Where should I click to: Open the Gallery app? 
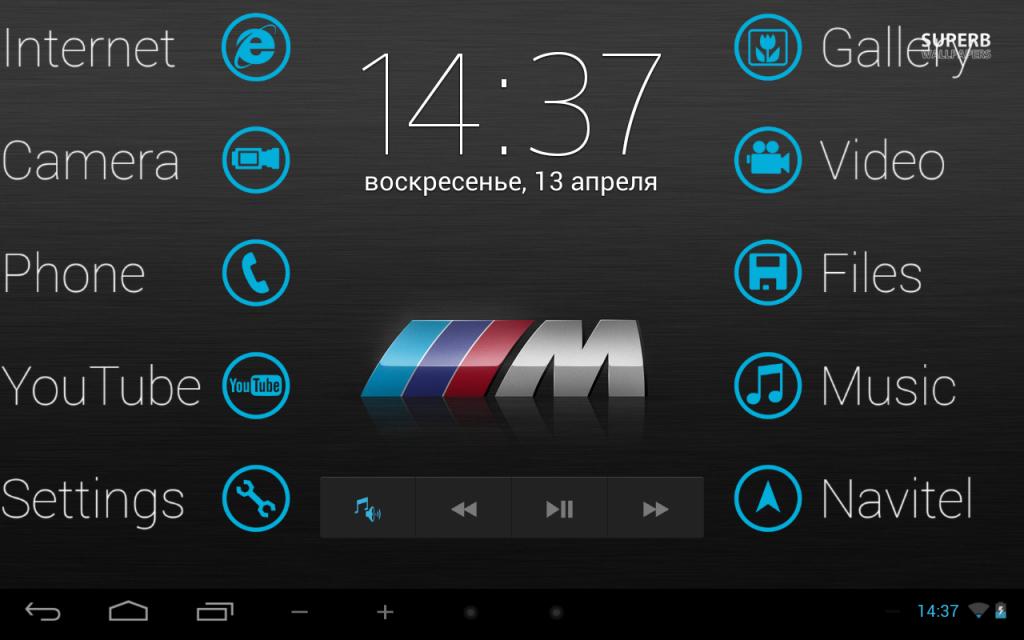768,46
